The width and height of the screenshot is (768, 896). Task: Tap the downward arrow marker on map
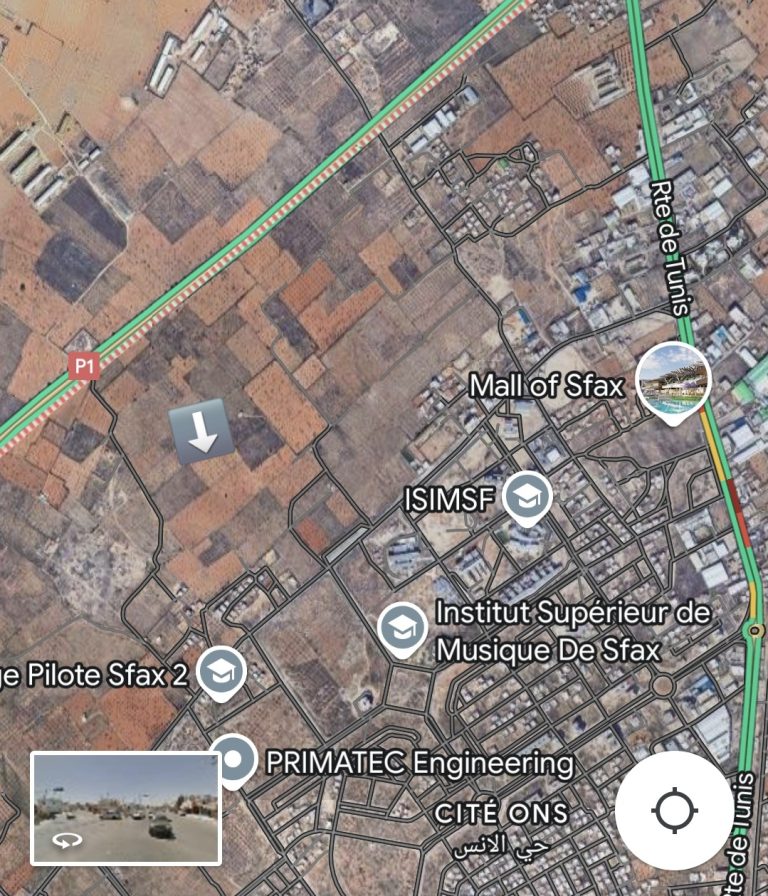pyautogui.click(x=204, y=433)
